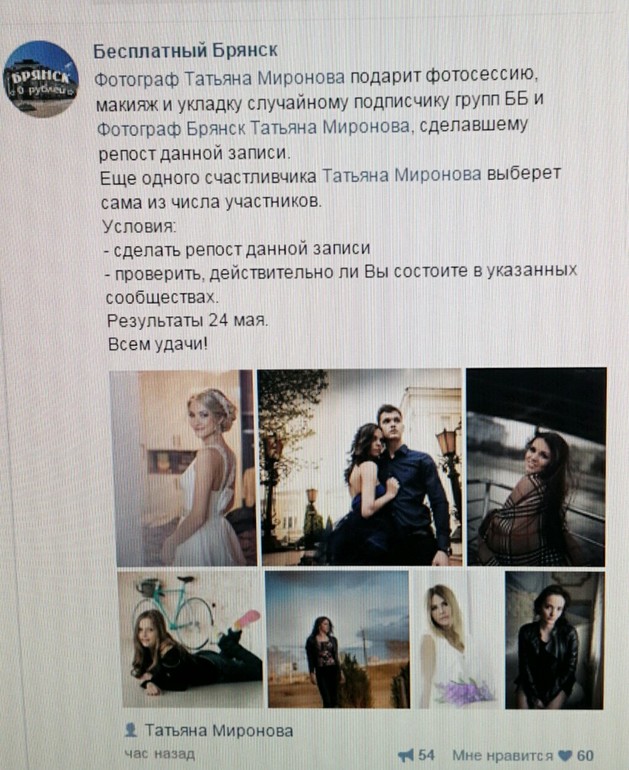Open the Бесплатный Брянск group name link
Image resolution: width=629 pixels, height=770 pixels.
point(186,51)
